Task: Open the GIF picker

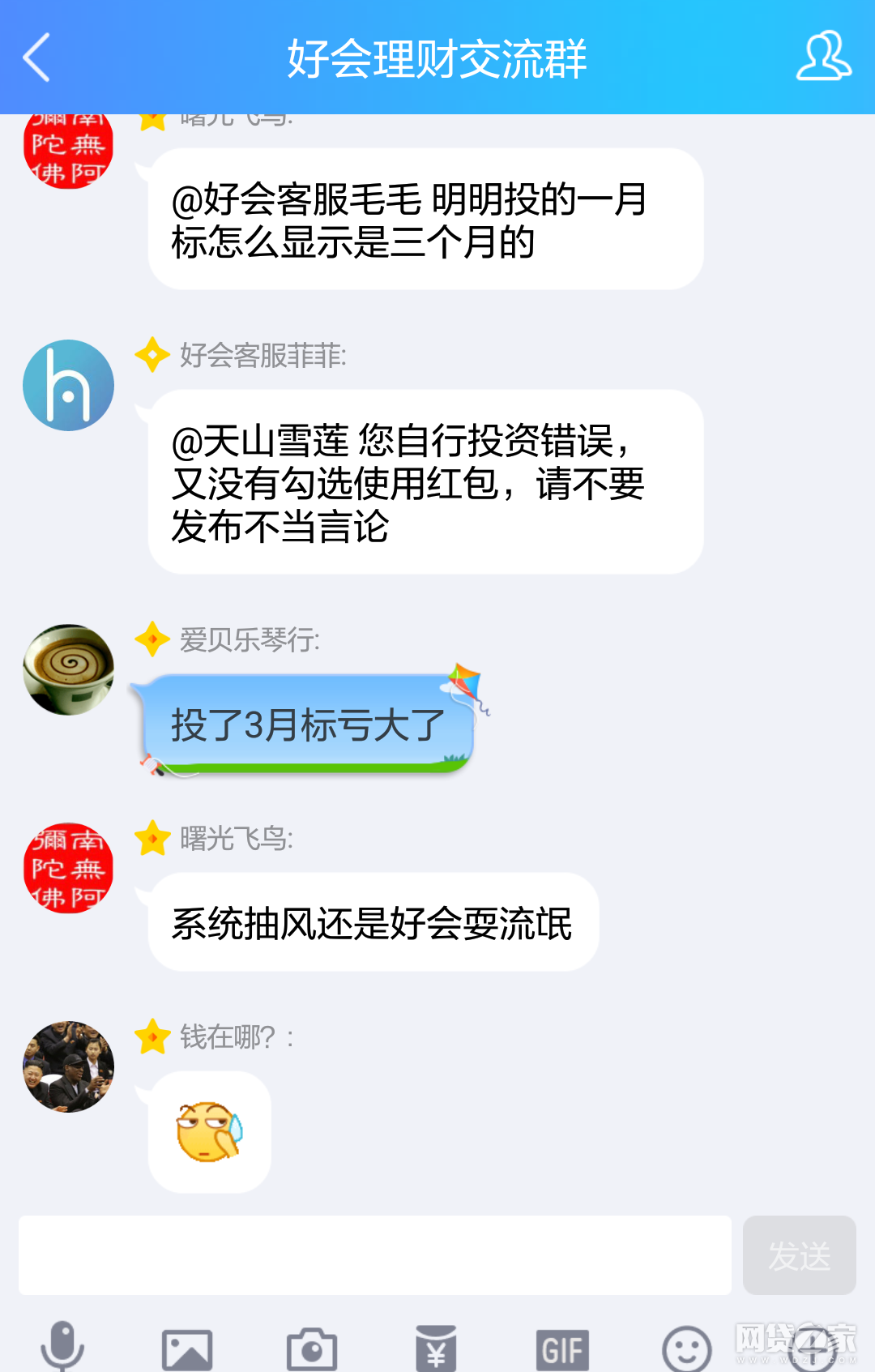Action: click(x=561, y=1349)
